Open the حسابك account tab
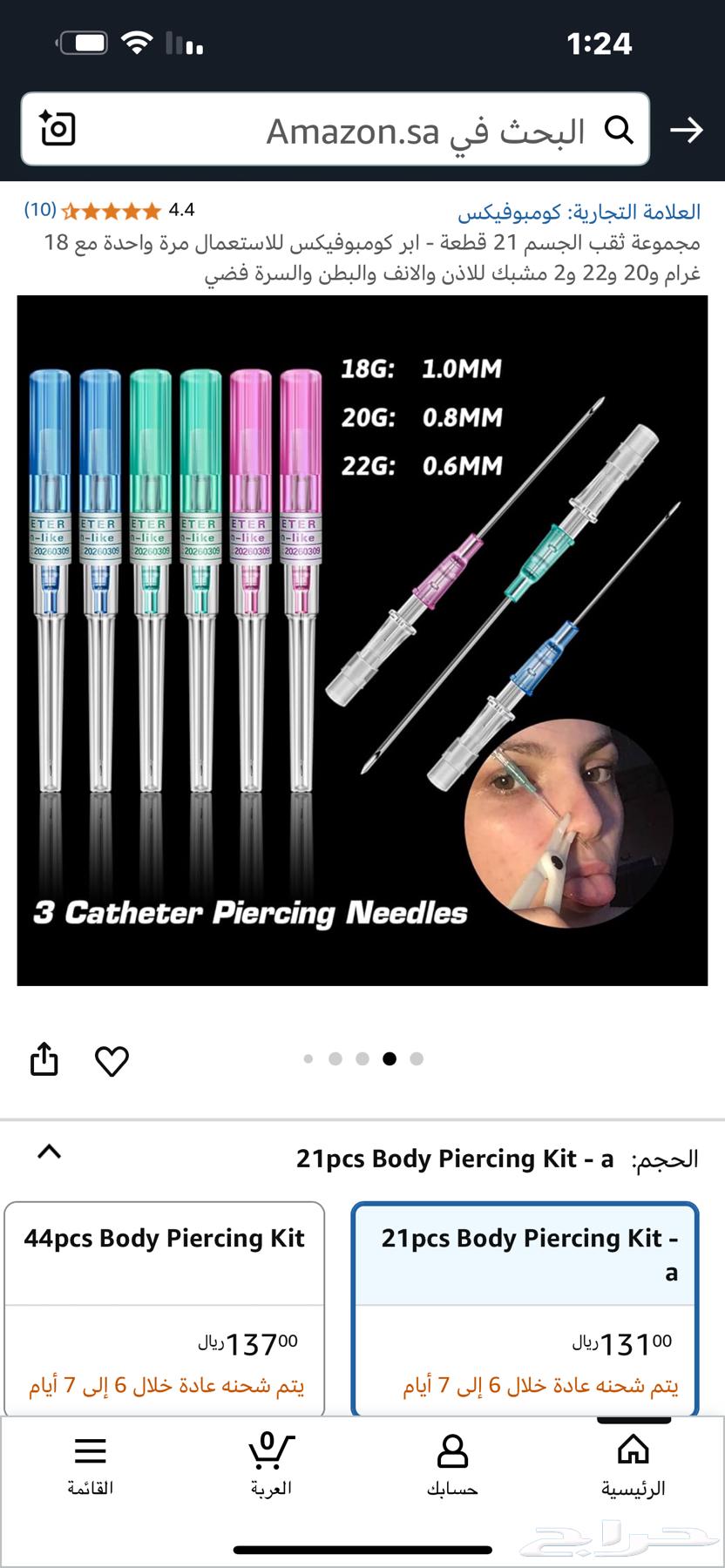The width and height of the screenshot is (725, 1568). coord(452,1465)
